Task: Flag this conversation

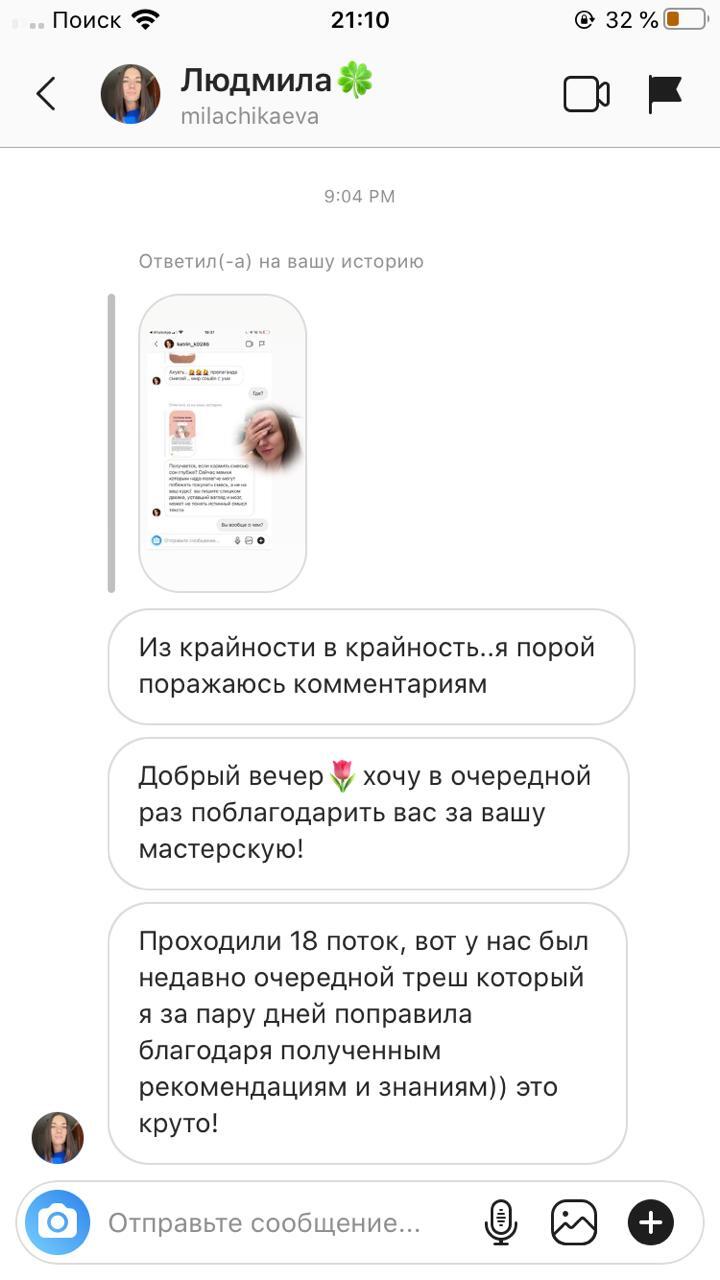Action: pyautogui.click(x=664, y=94)
